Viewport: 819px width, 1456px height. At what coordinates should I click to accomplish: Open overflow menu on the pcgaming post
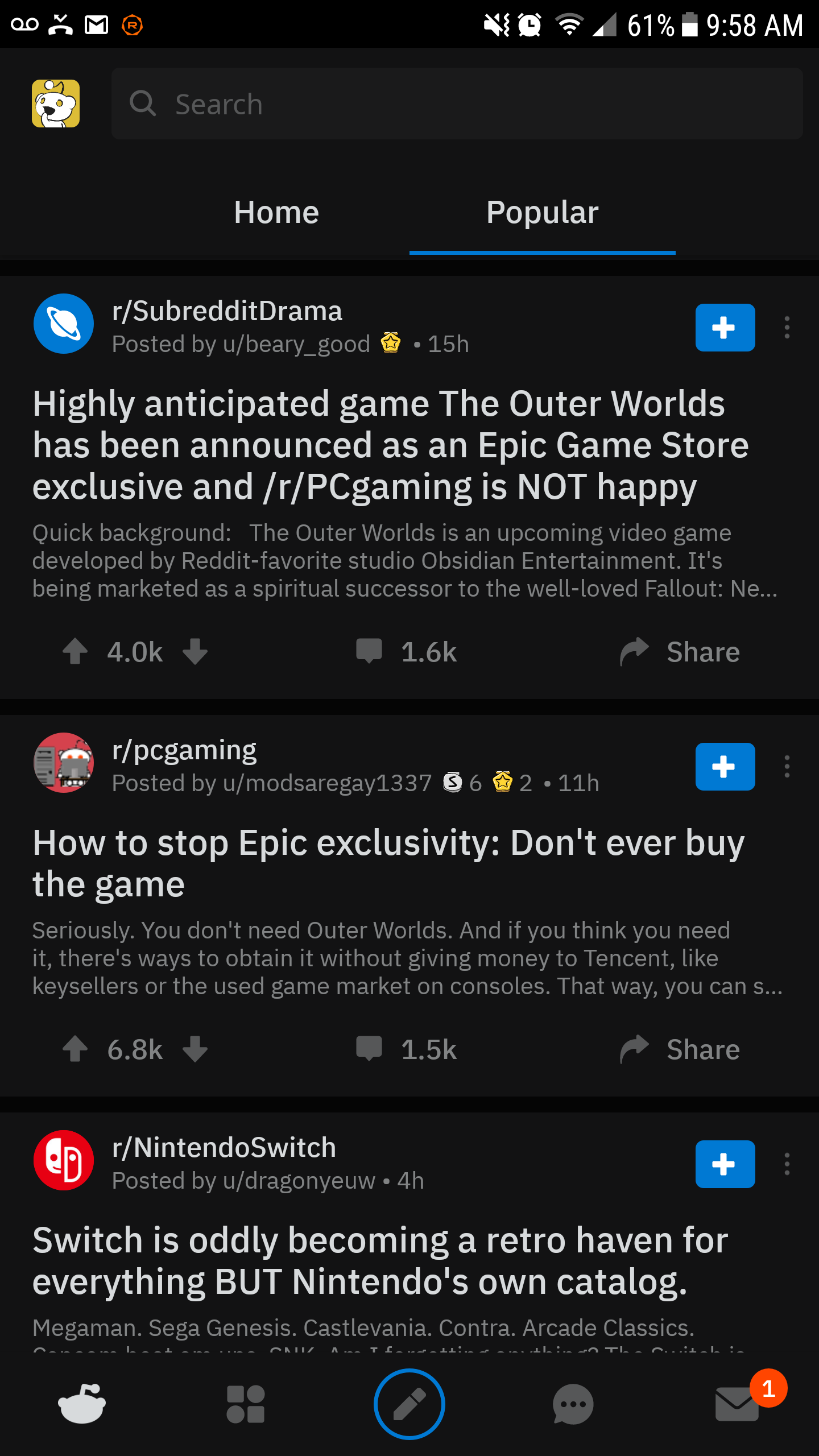(x=787, y=767)
